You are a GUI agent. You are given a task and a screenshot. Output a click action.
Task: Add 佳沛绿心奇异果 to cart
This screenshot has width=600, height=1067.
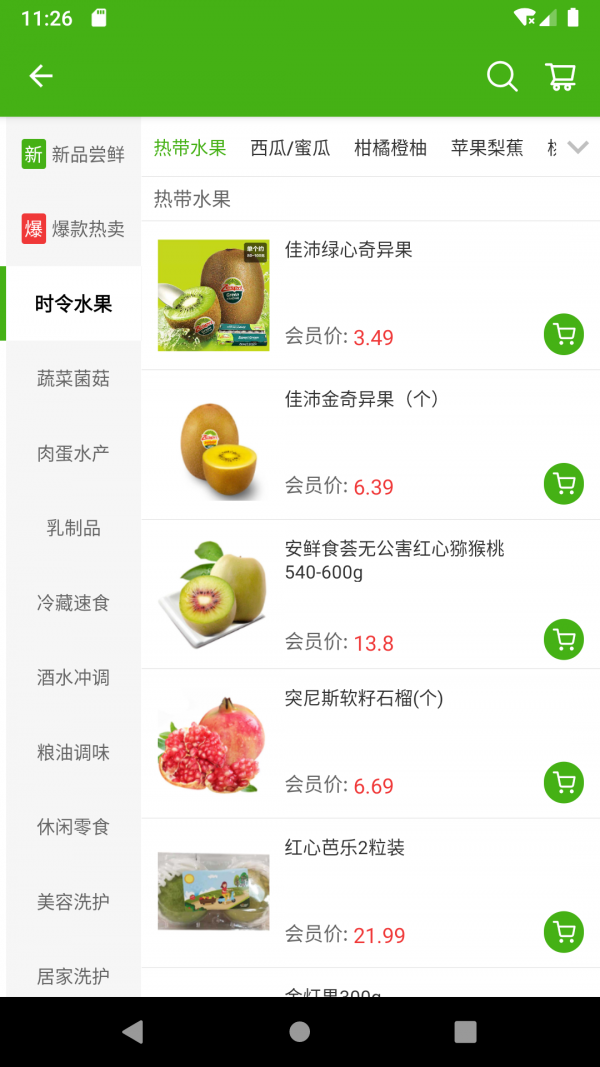pos(564,334)
